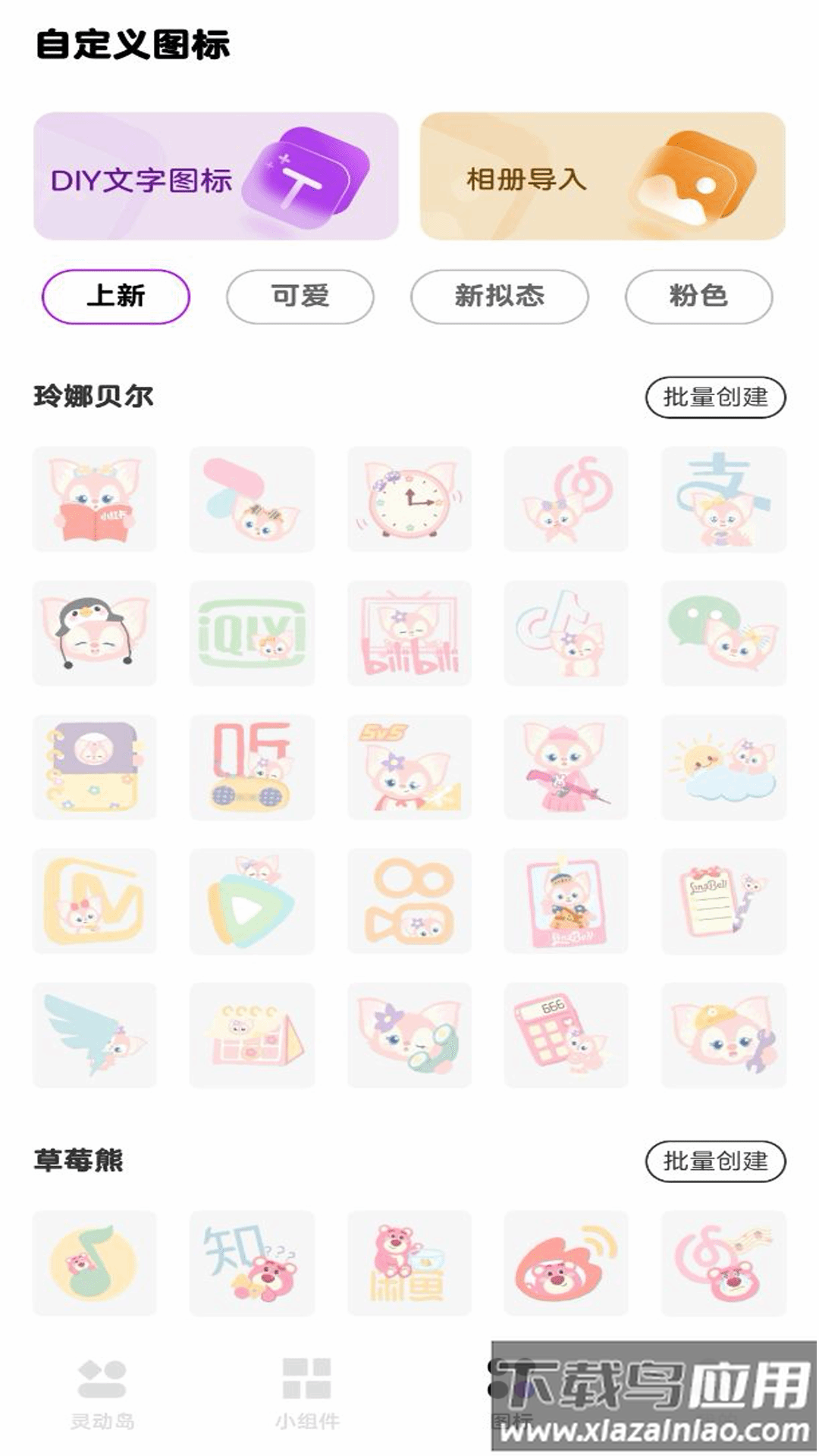The width and height of the screenshot is (819, 1456).
Task: Open the 玲娜贝尔 penguin QQ icon
Action: coord(94,633)
